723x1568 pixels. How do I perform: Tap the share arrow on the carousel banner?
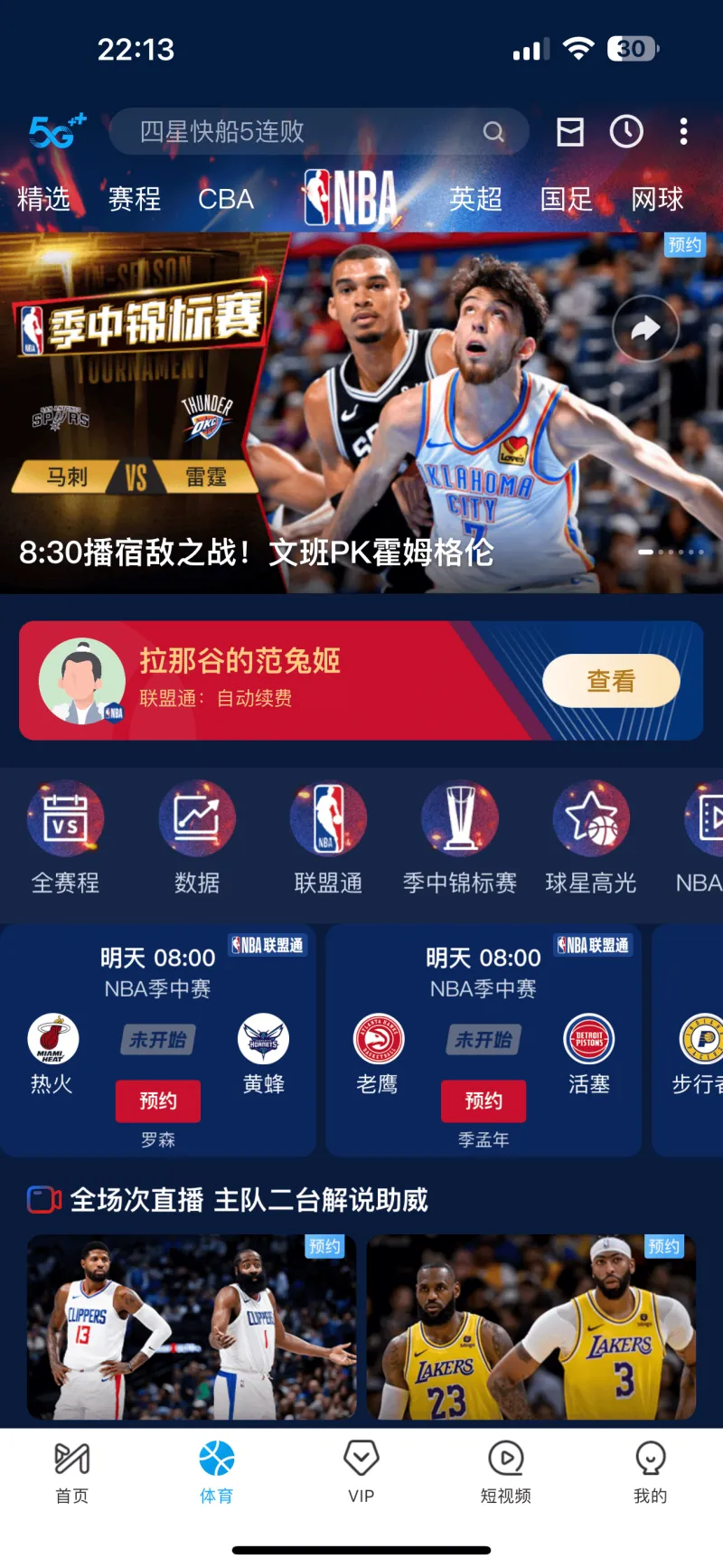click(x=644, y=329)
